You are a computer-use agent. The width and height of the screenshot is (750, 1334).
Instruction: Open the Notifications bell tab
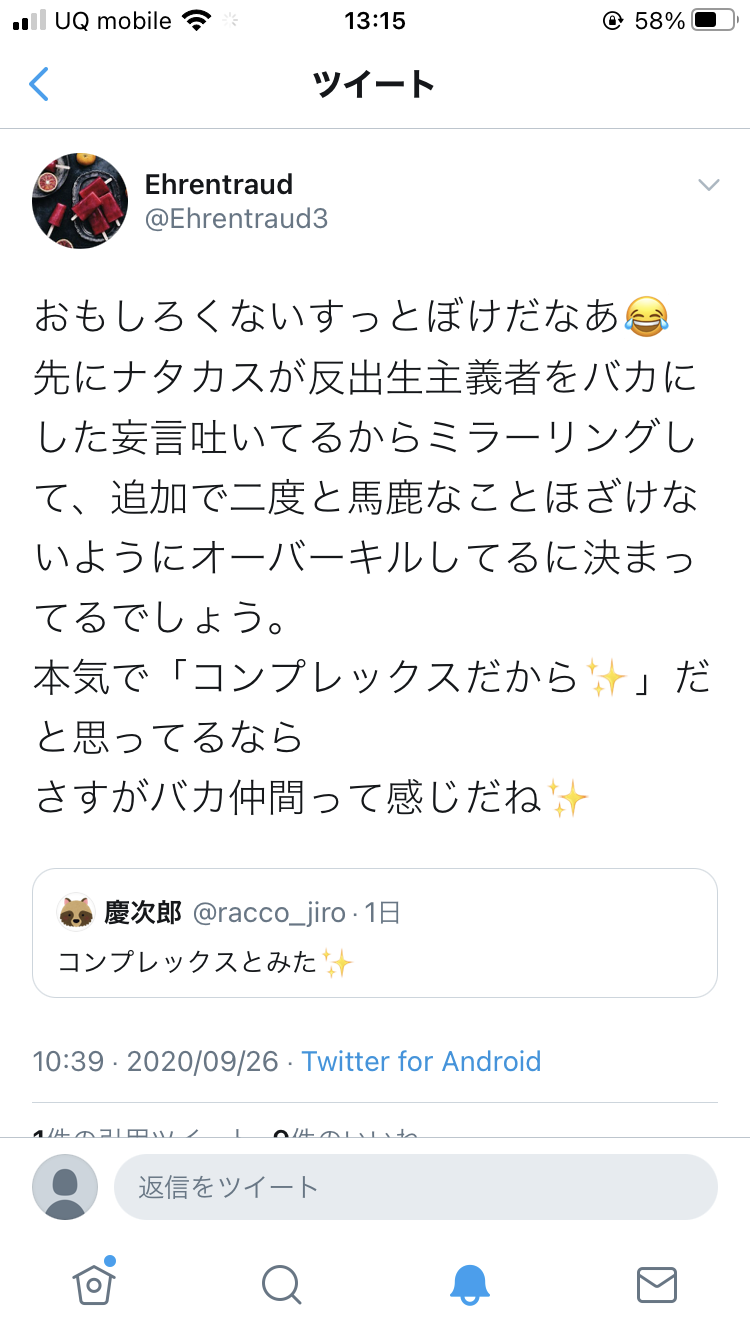[x=469, y=1284]
